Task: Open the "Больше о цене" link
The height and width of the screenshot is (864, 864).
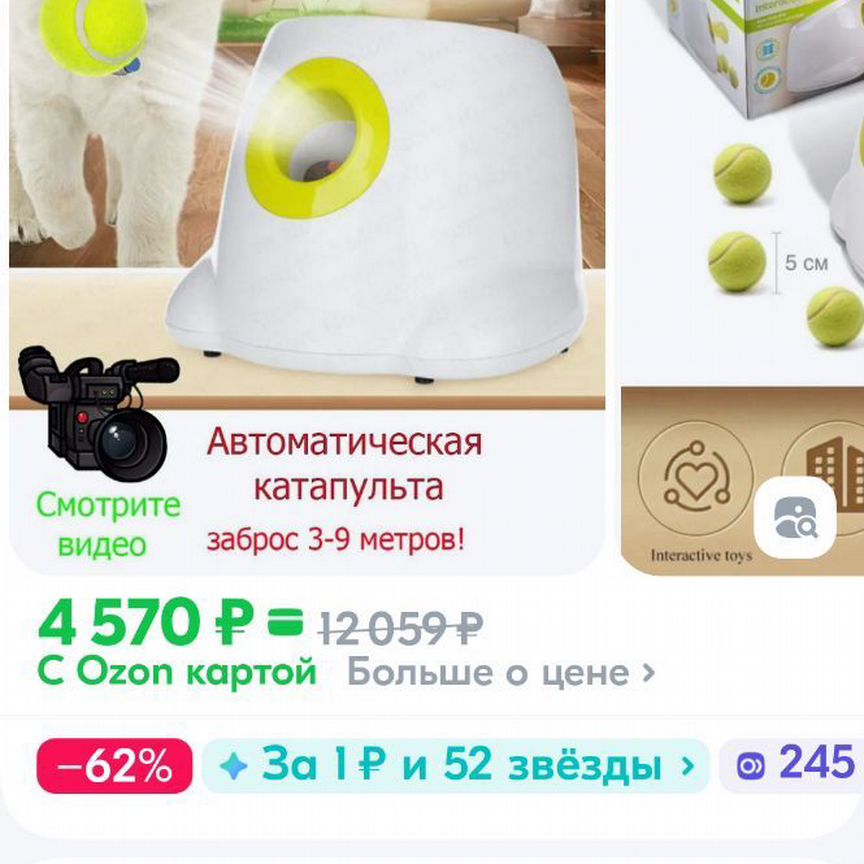Action: coord(501,672)
